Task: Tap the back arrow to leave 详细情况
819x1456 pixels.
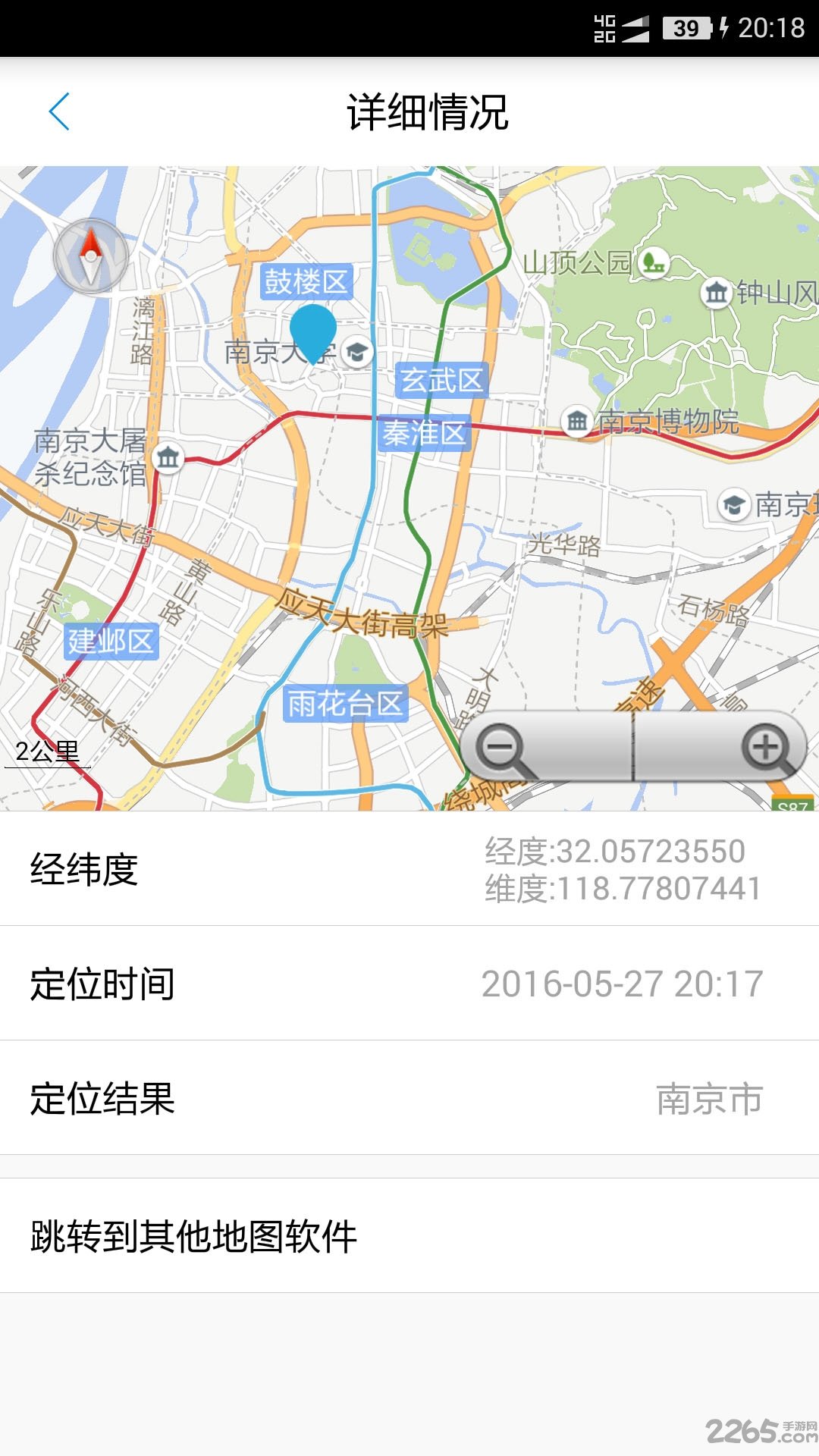Action: tap(59, 110)
